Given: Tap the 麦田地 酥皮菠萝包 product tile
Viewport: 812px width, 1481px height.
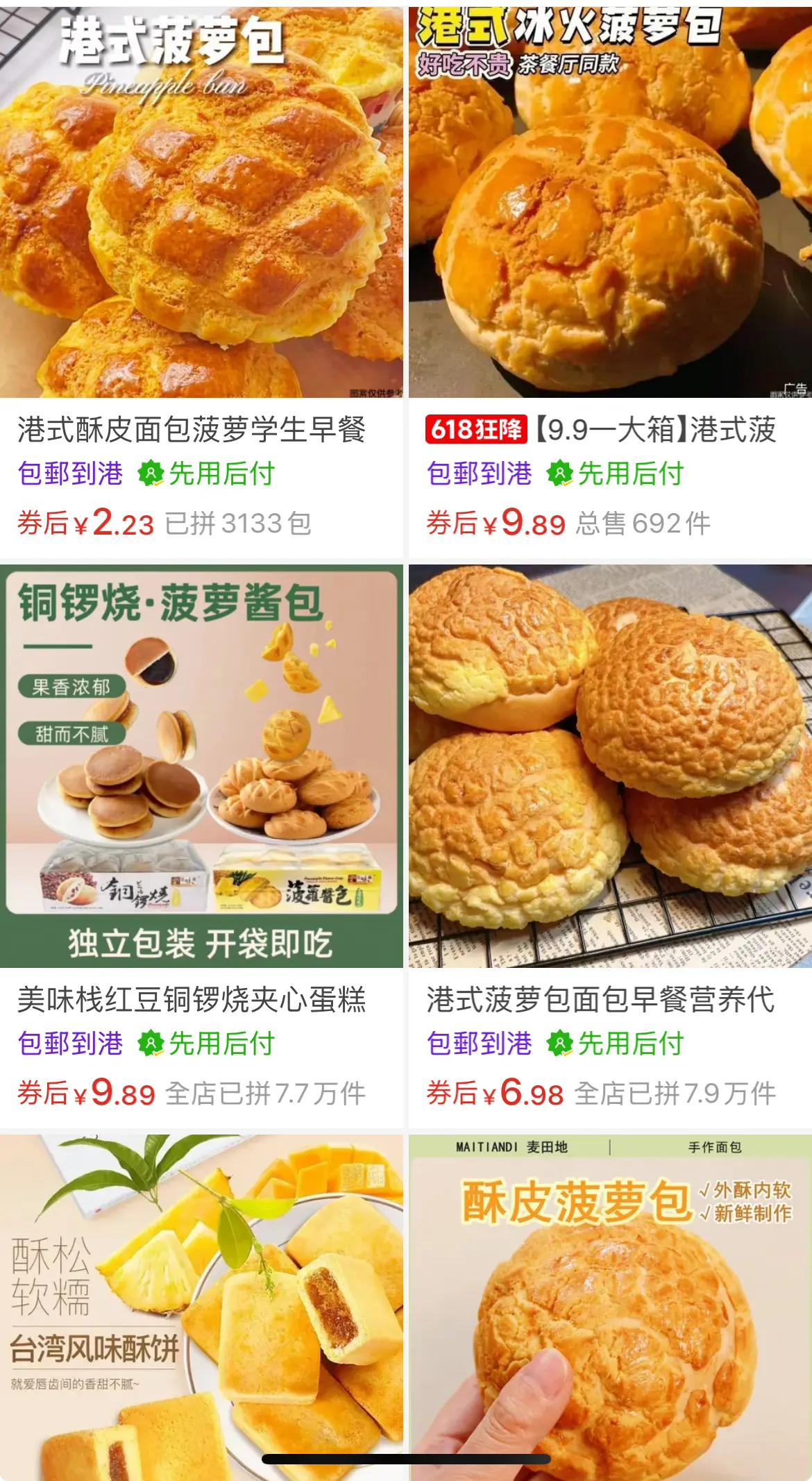Looking at the screenshot, I should tap(610, 1307).
